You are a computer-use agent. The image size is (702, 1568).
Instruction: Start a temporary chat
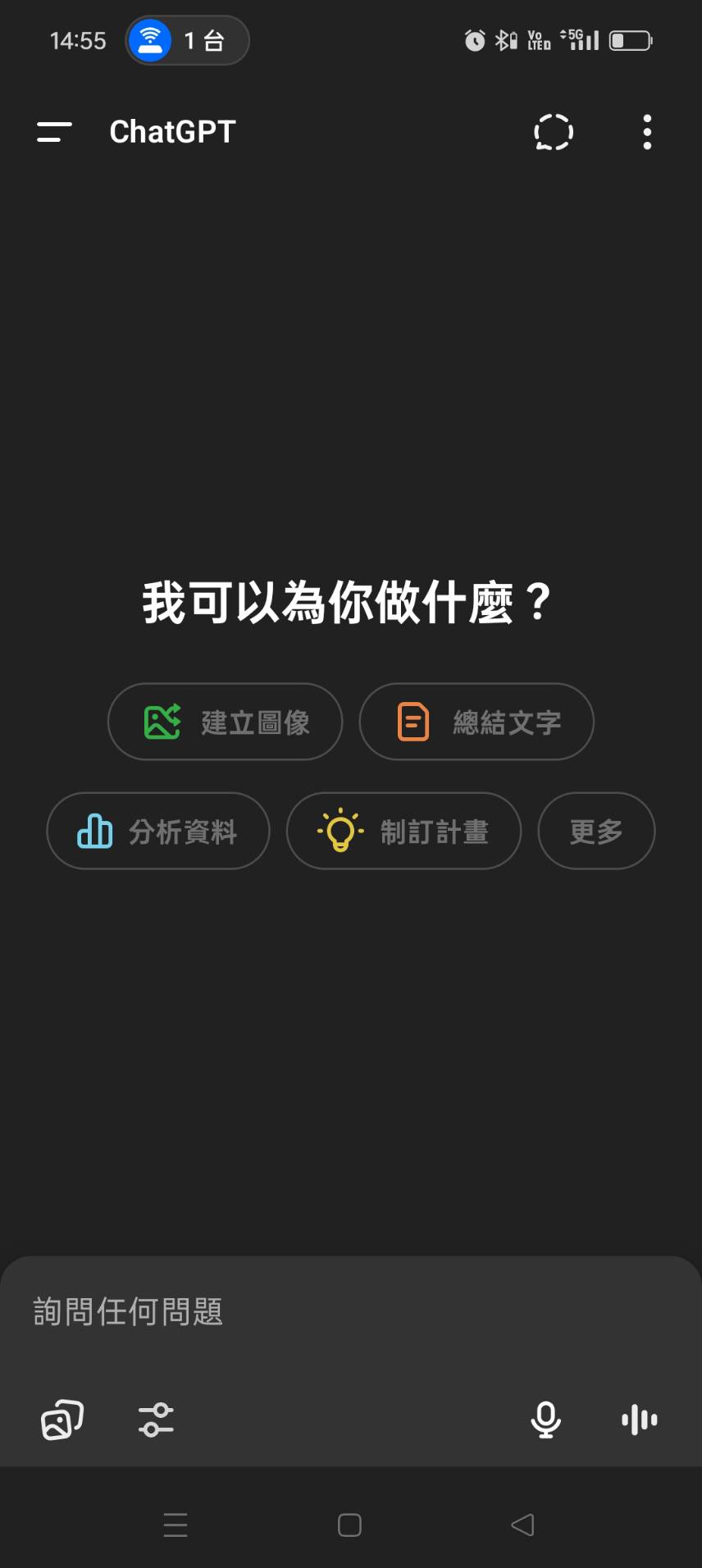point(554,132)
